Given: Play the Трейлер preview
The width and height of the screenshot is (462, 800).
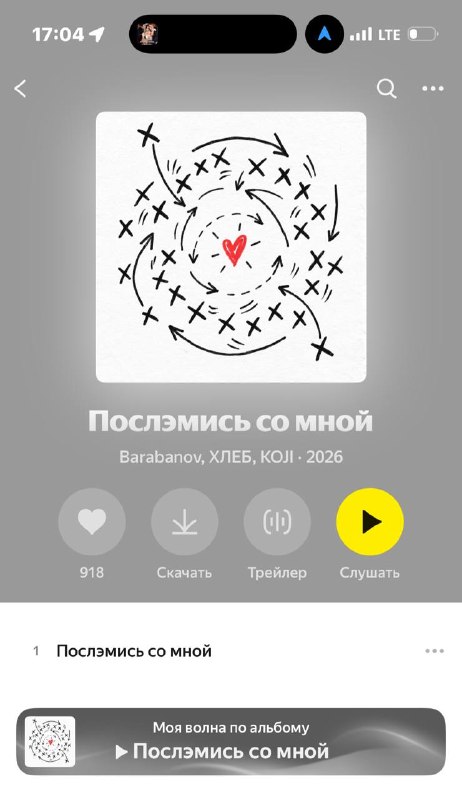Looking at the screenshot, I should click(x=277, y=521).
